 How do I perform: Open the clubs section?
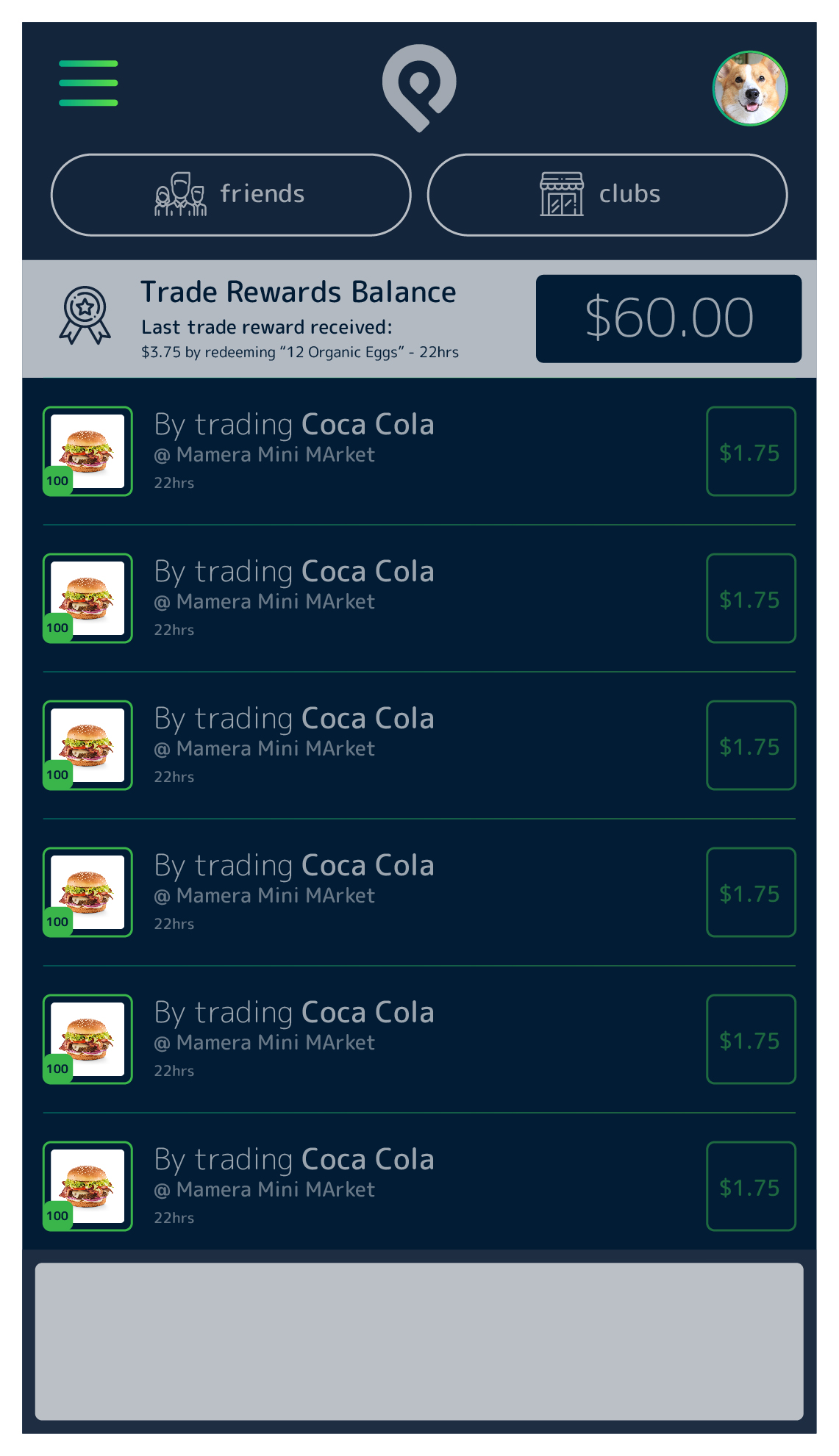[x=607, y=195]
